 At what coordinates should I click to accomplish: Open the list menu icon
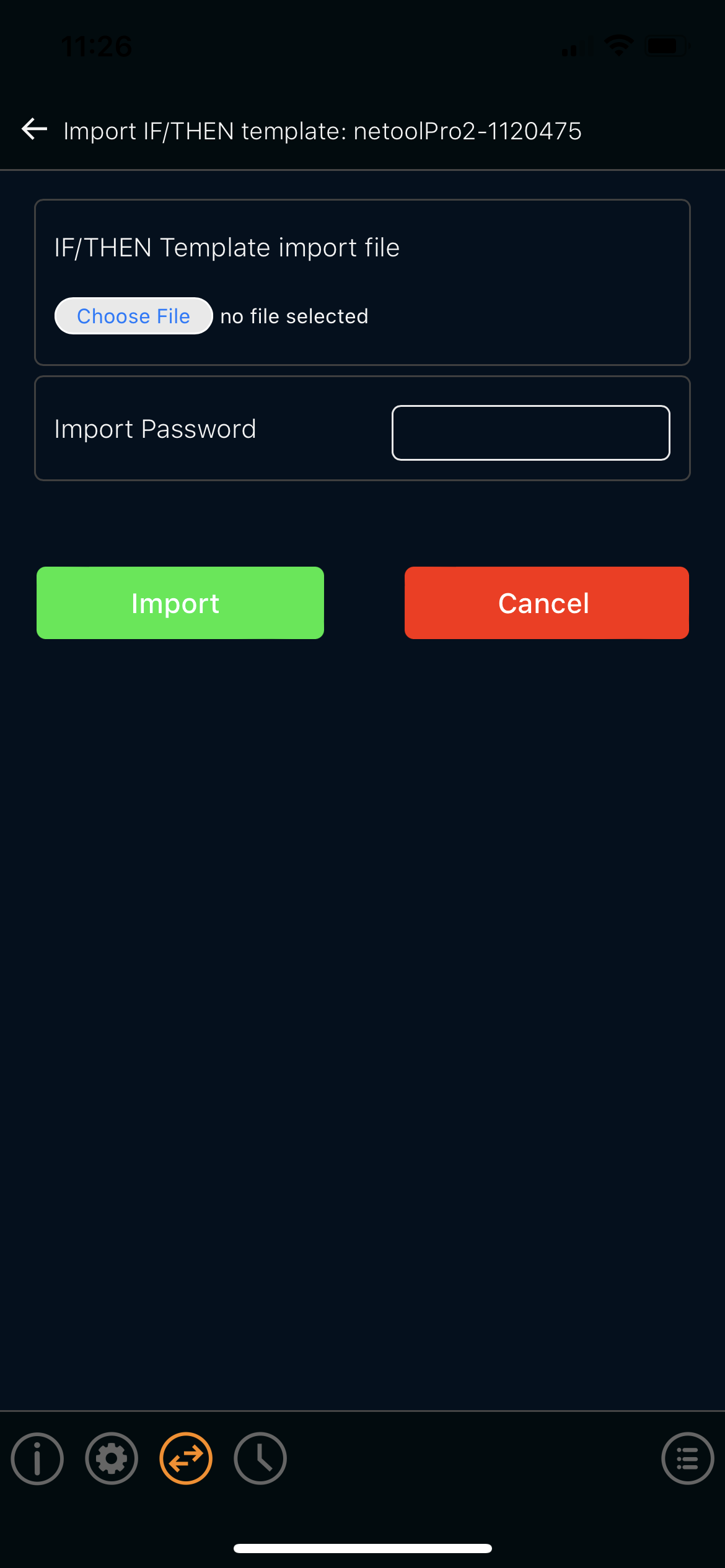pos(688,1458)
